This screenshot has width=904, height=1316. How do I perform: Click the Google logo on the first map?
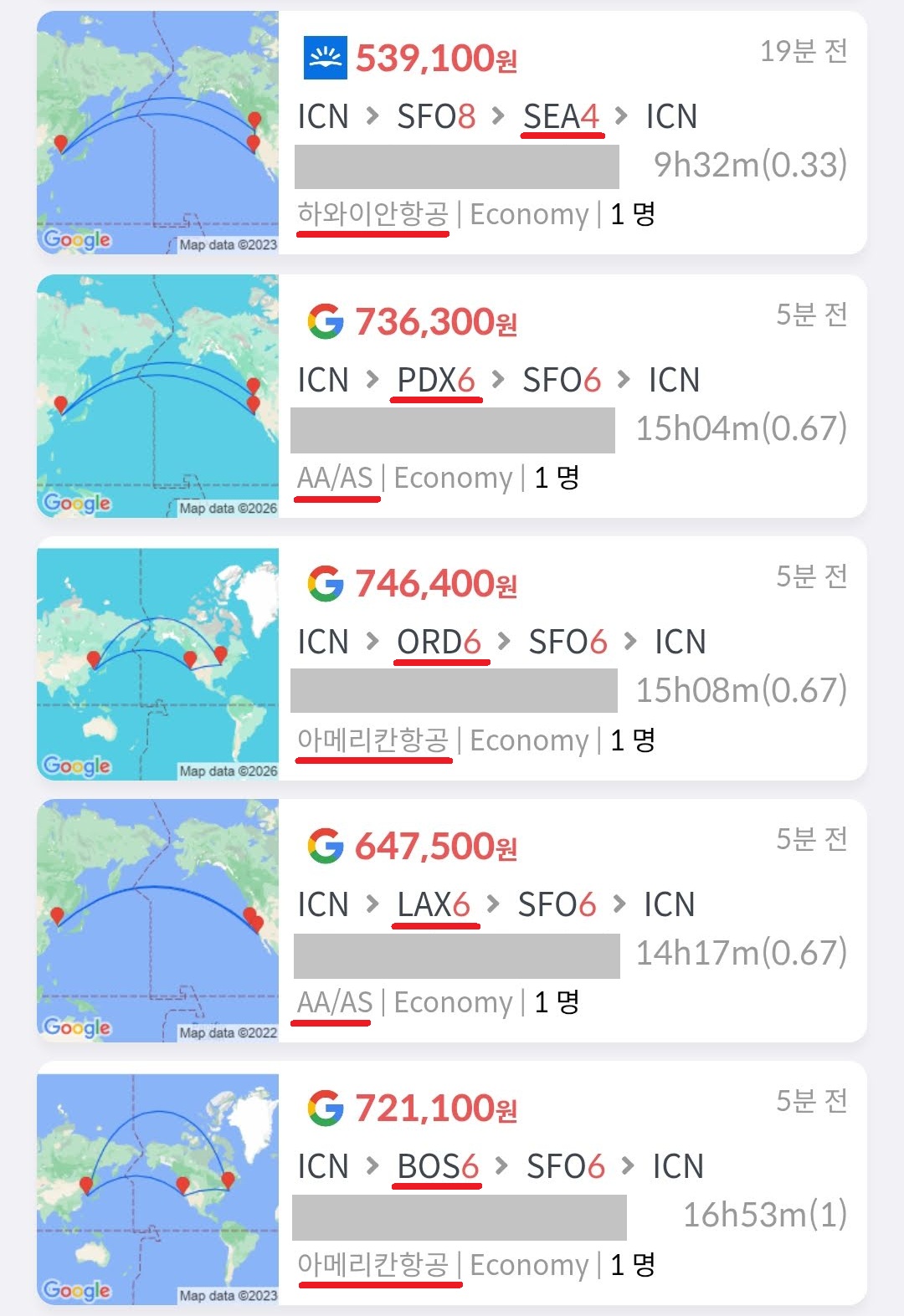pos(76,240)
